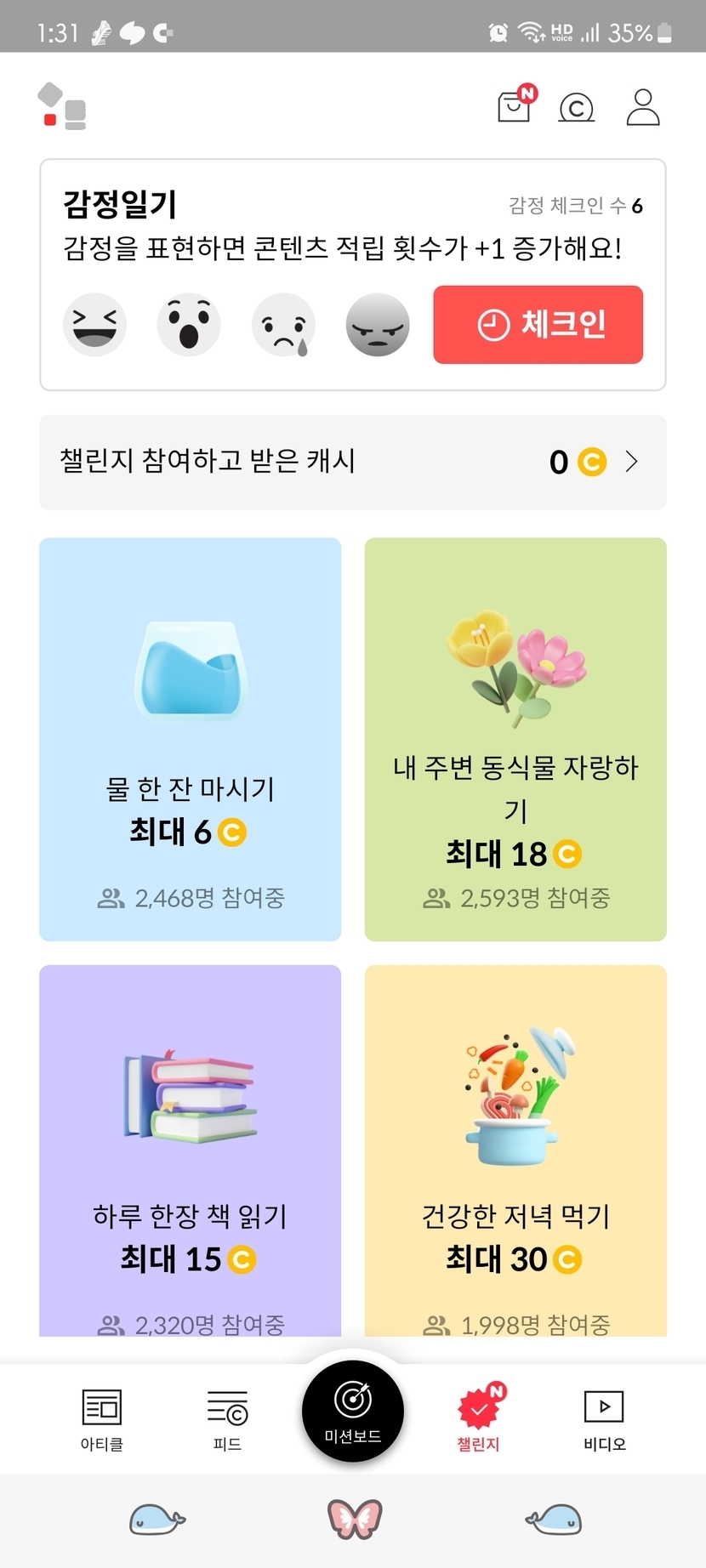
Task: Open 챌린지 참여하고 받은 캐시 row
Action: [x=352, y=462]
